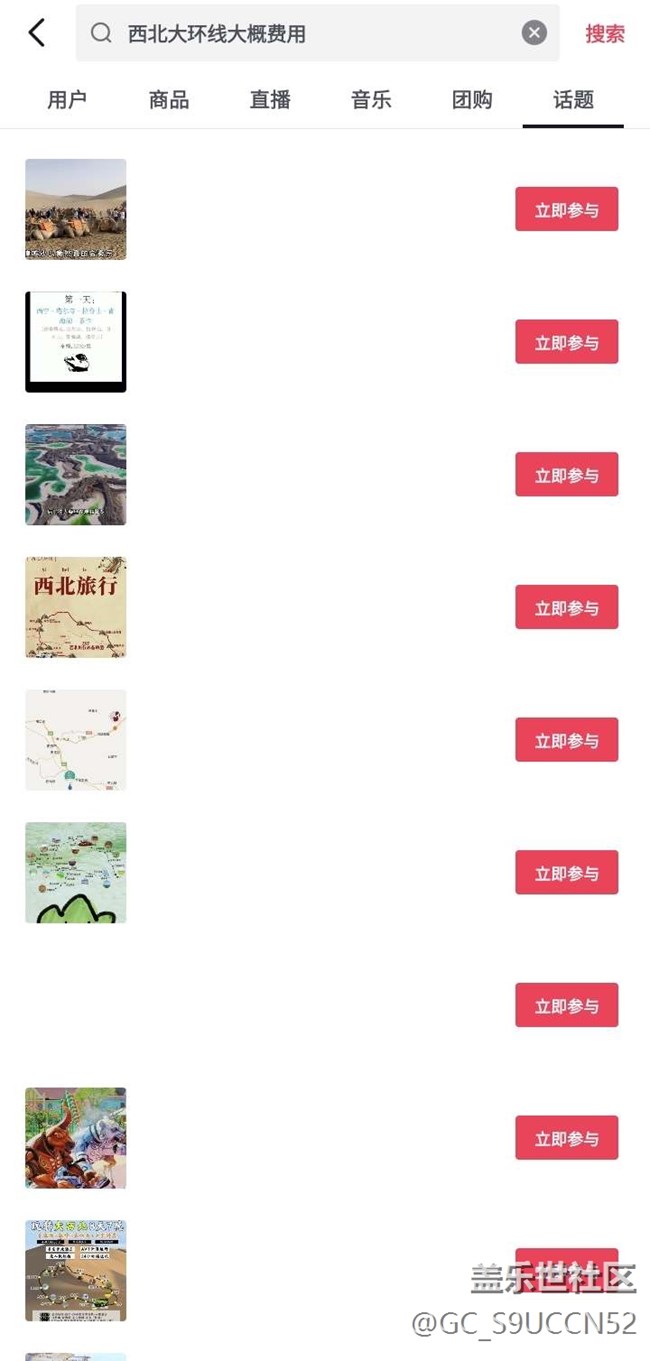Viewport: 650px width, 1361px height.
Task: Open the topic with the 西北旅行 thumbnail
Action: tap(76, 607)
